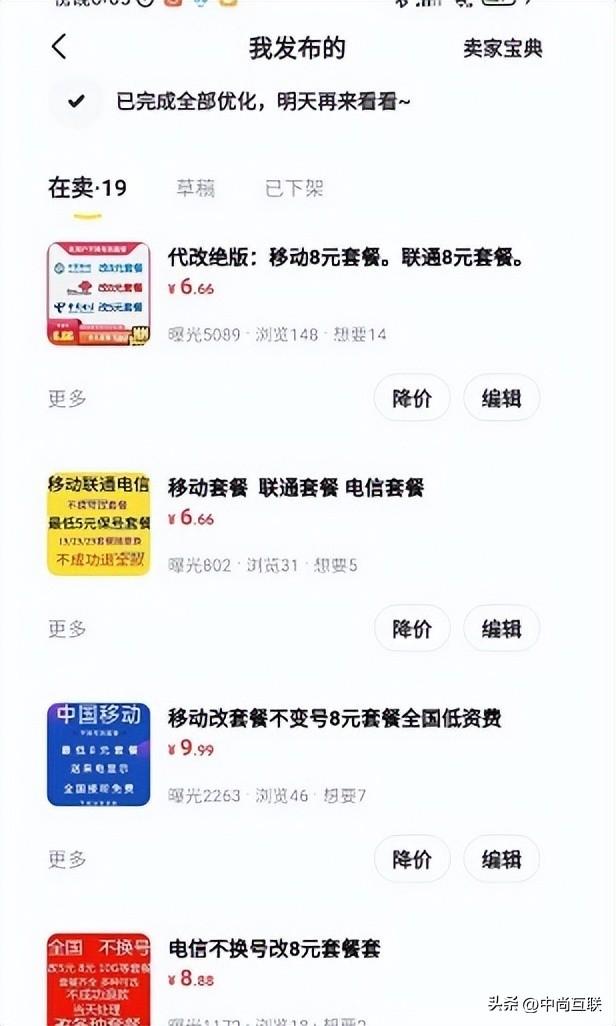Open listing 移动套餐 联通套餐 电信套餐
This screenshot has height=1026, width=616.
(296, 487)
